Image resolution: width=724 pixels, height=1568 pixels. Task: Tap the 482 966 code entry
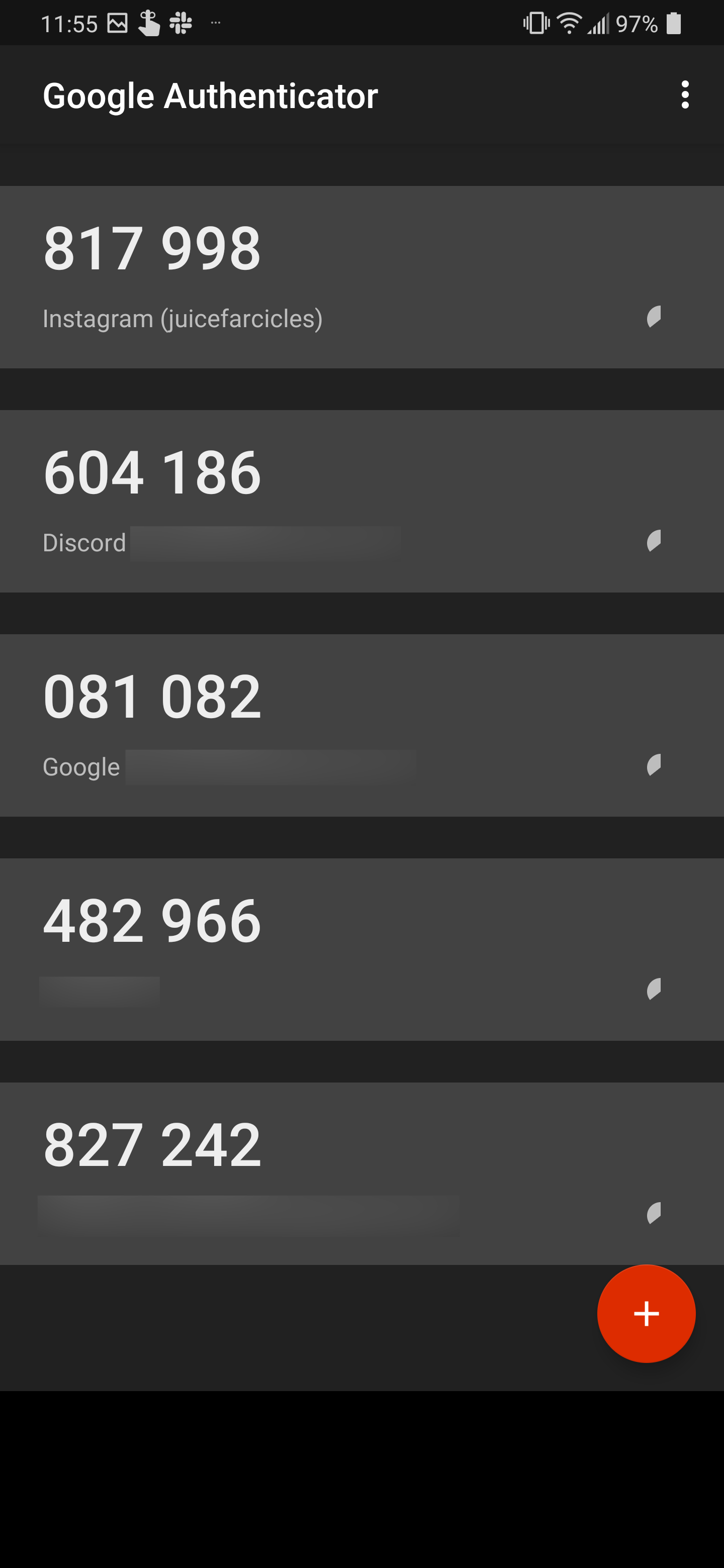coord(361,949)
